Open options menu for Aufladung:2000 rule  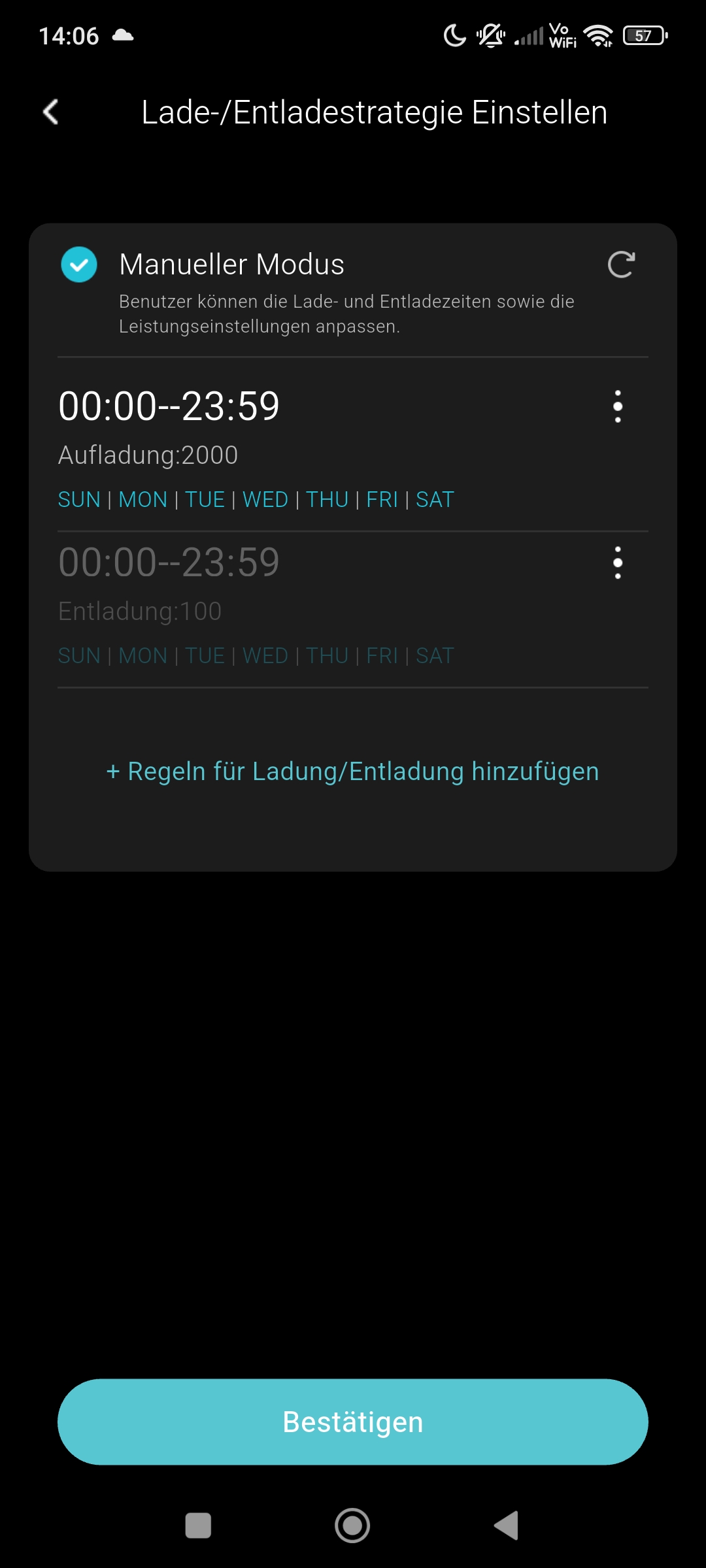coord(618,406)
